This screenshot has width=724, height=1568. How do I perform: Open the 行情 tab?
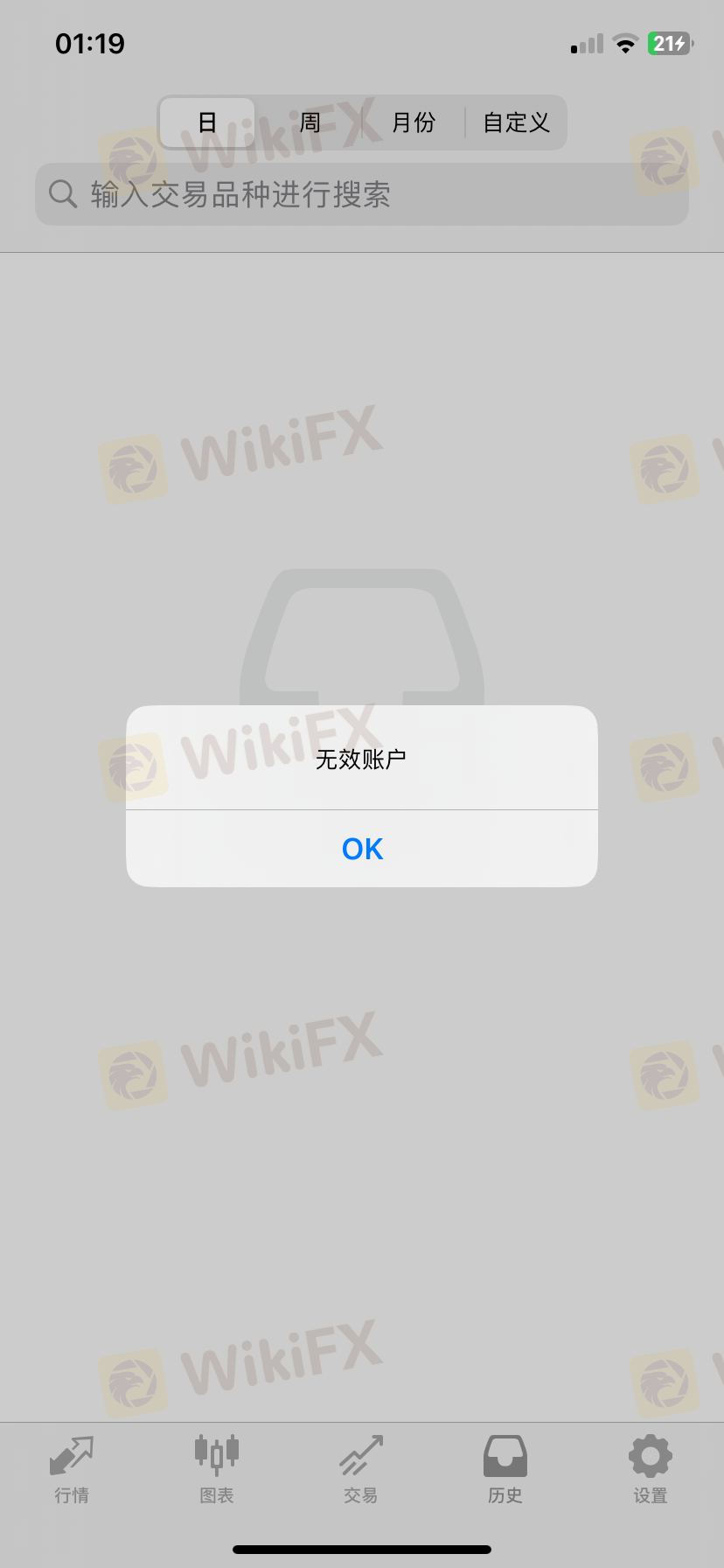click(72, 1470)
